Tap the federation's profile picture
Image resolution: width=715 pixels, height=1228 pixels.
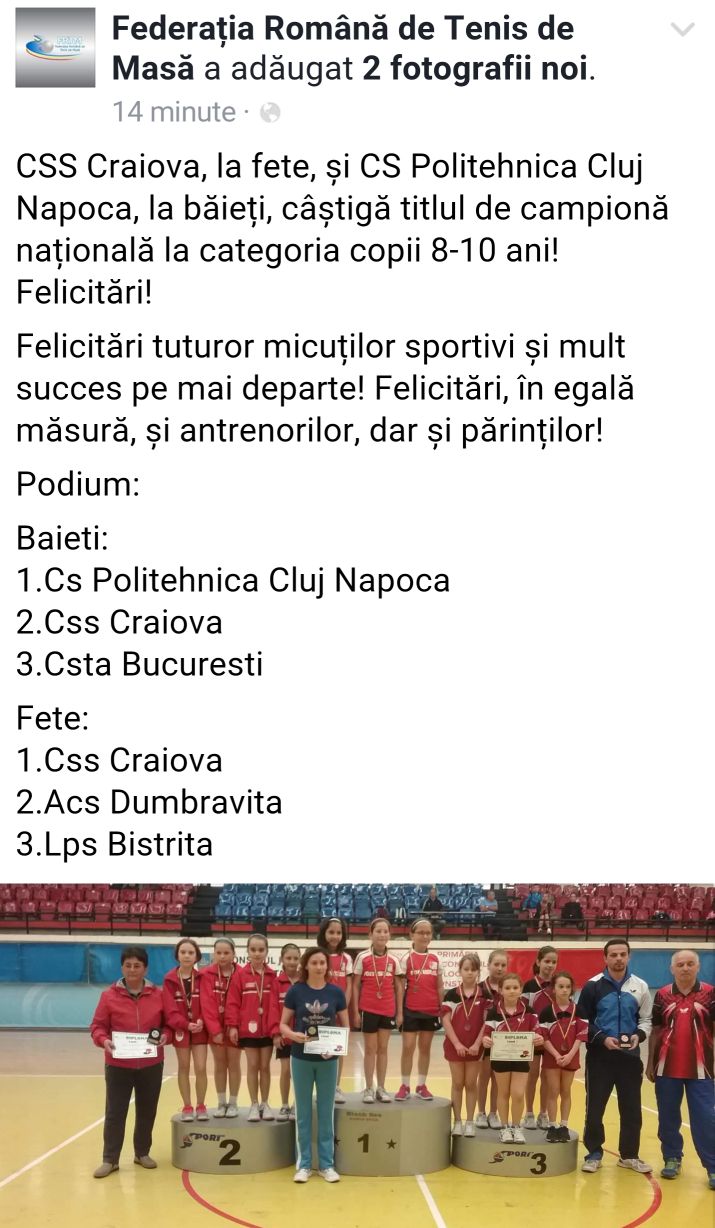pos(55,48)
